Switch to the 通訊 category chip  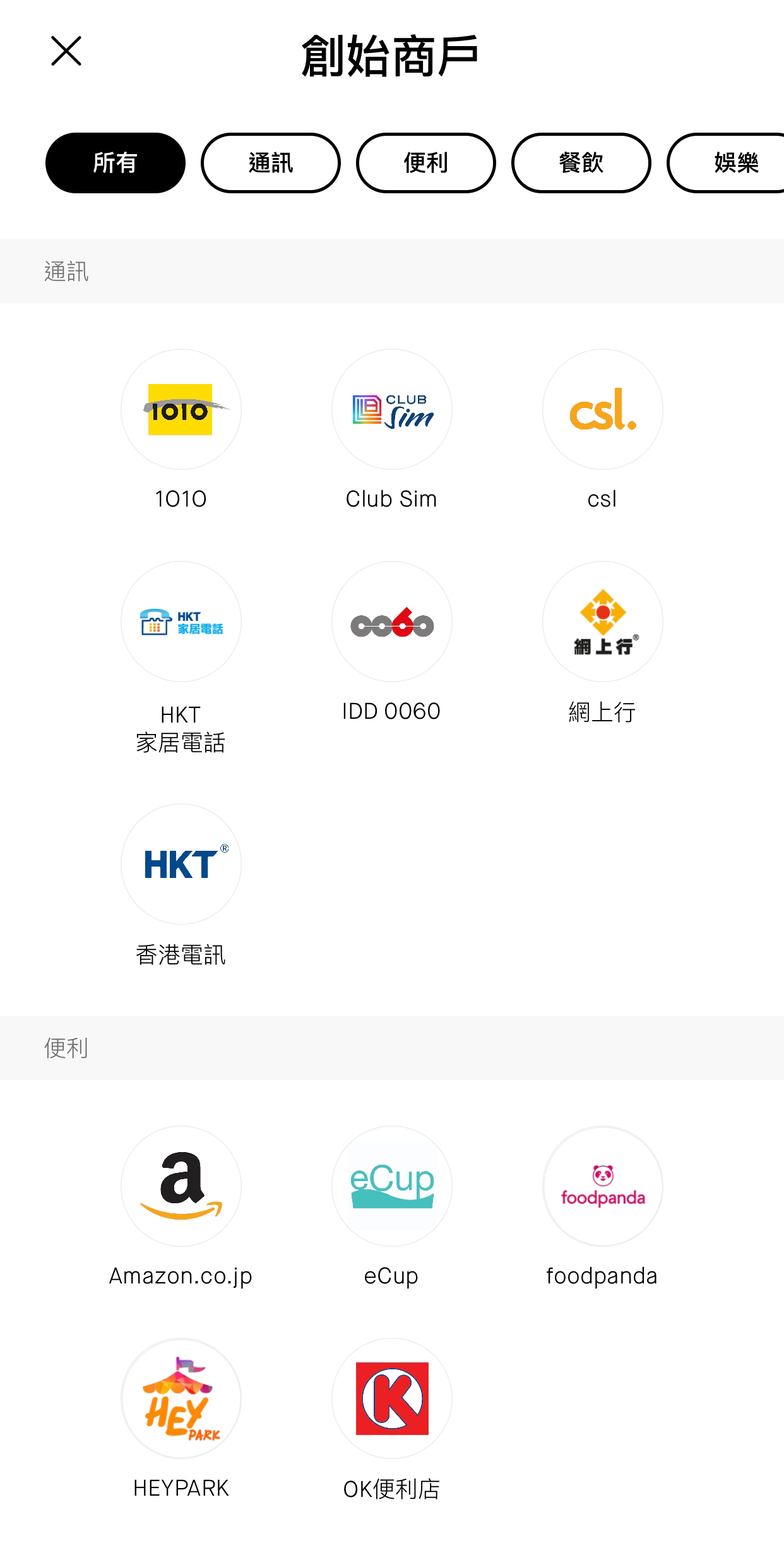[271, 163]
